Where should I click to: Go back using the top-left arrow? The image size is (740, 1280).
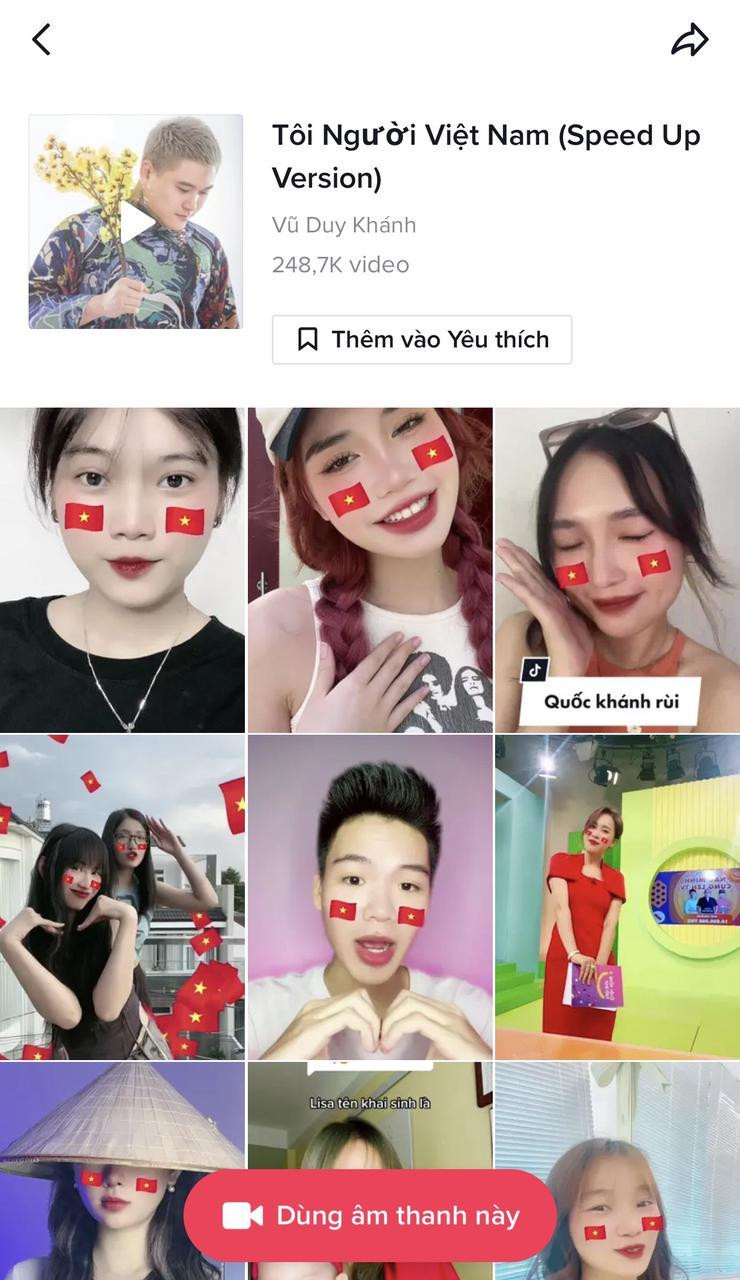point(41,40)
